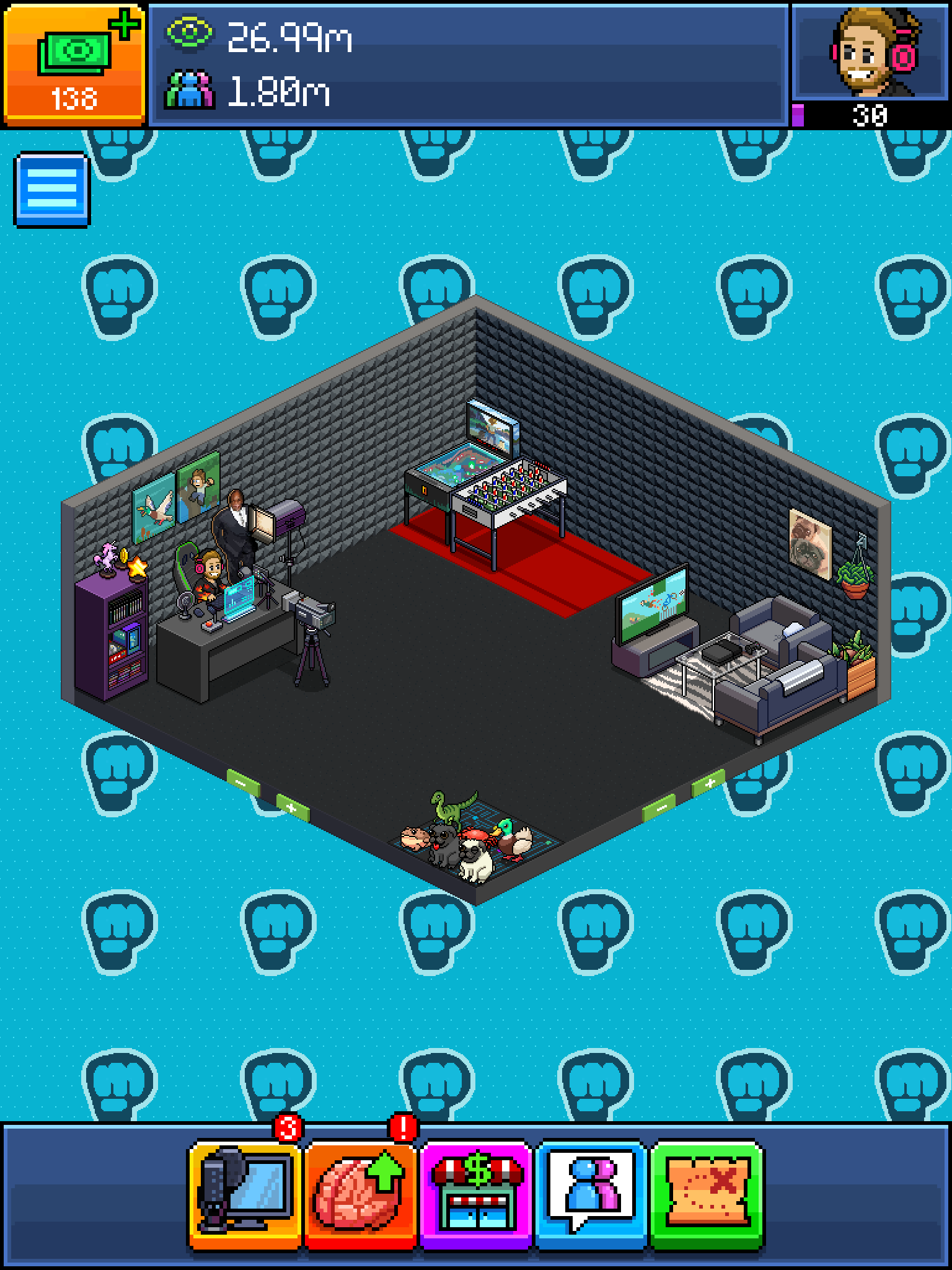The width and height of the screenshot is (952, 1270).
Task: Open the video recording menu
Action: tap(245, 1194)
